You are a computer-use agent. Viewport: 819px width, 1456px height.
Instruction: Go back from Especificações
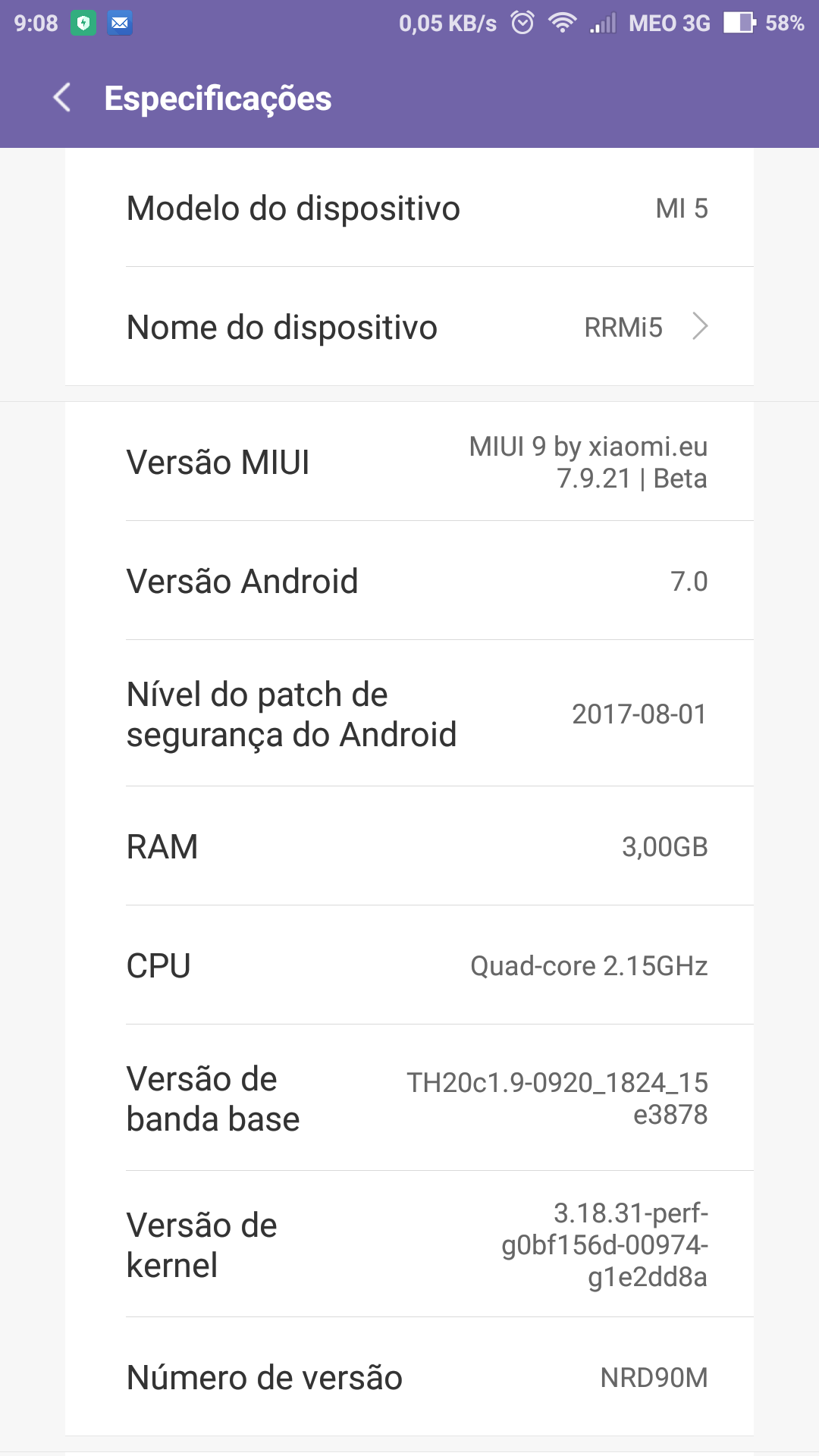coord(62,98)
